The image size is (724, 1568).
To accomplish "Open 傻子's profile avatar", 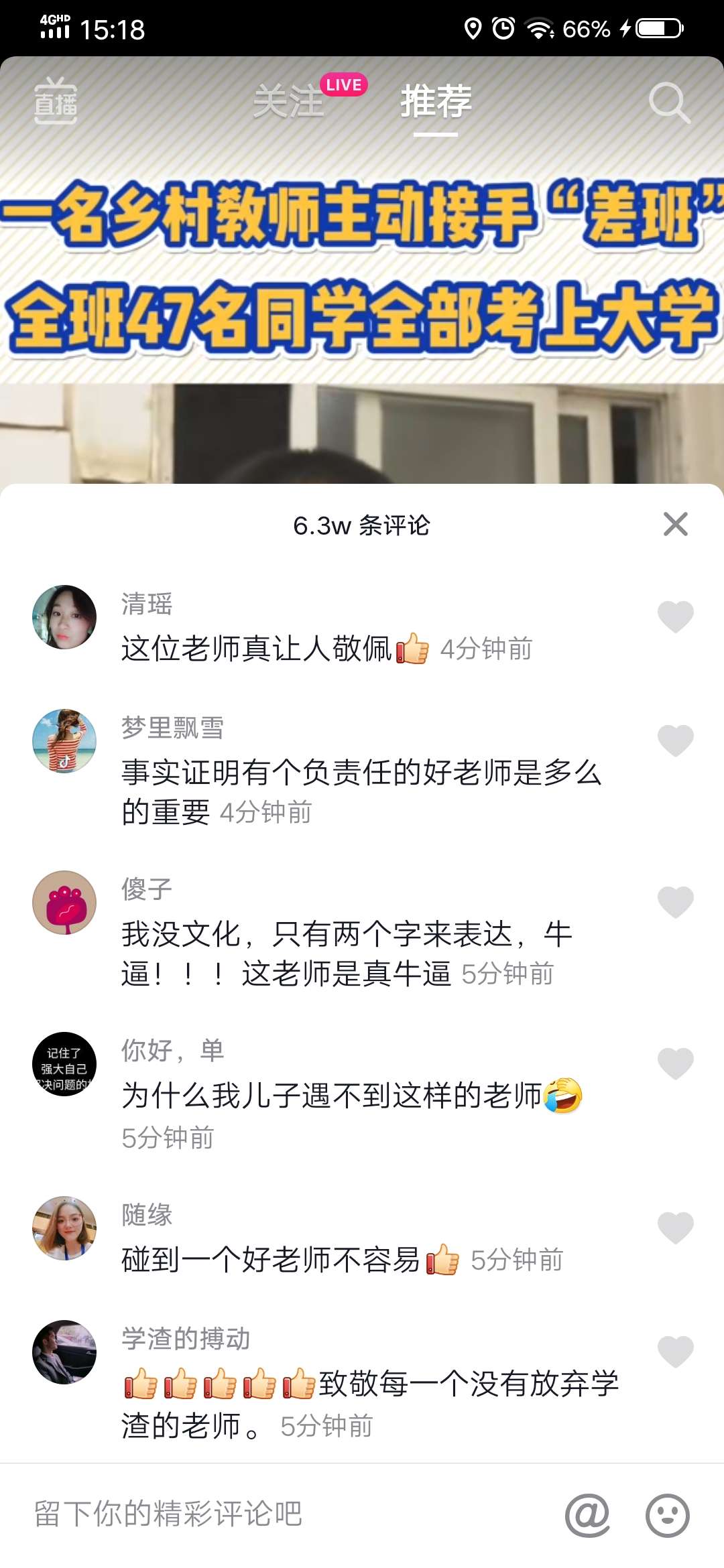I will [x=64, y=903].
